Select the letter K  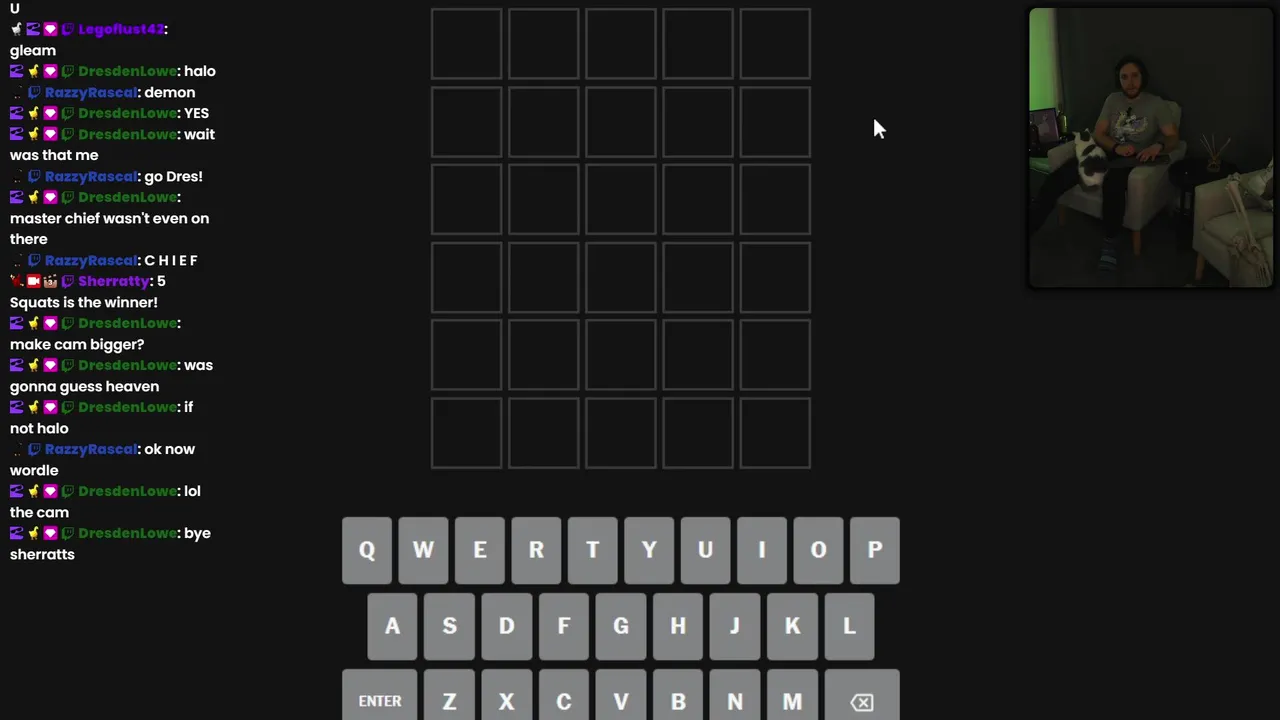pyautogui.click(x=792, y=626)
